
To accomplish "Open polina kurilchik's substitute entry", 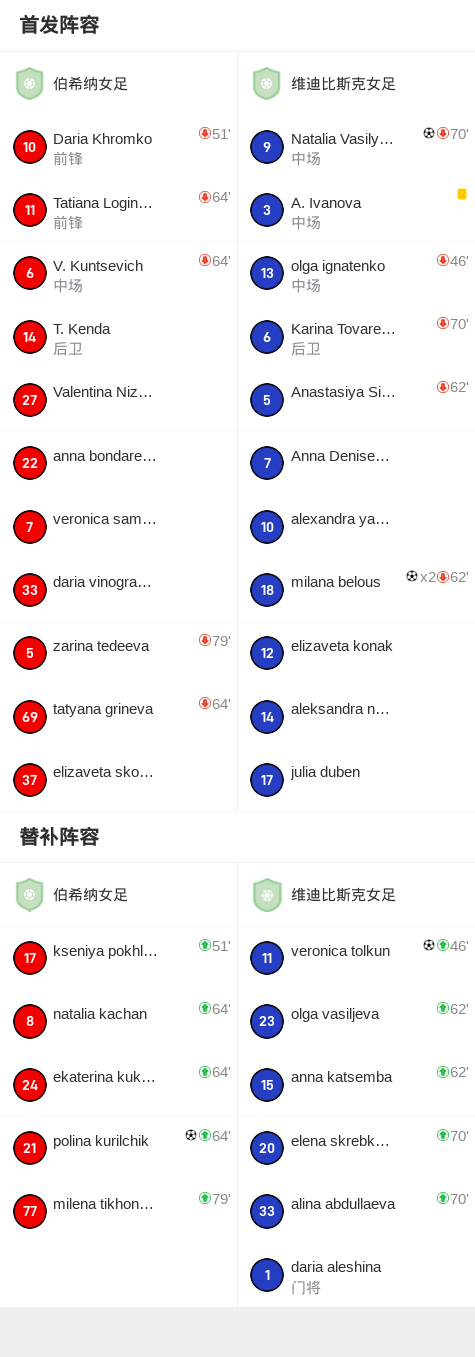I will pos(118,1148).
